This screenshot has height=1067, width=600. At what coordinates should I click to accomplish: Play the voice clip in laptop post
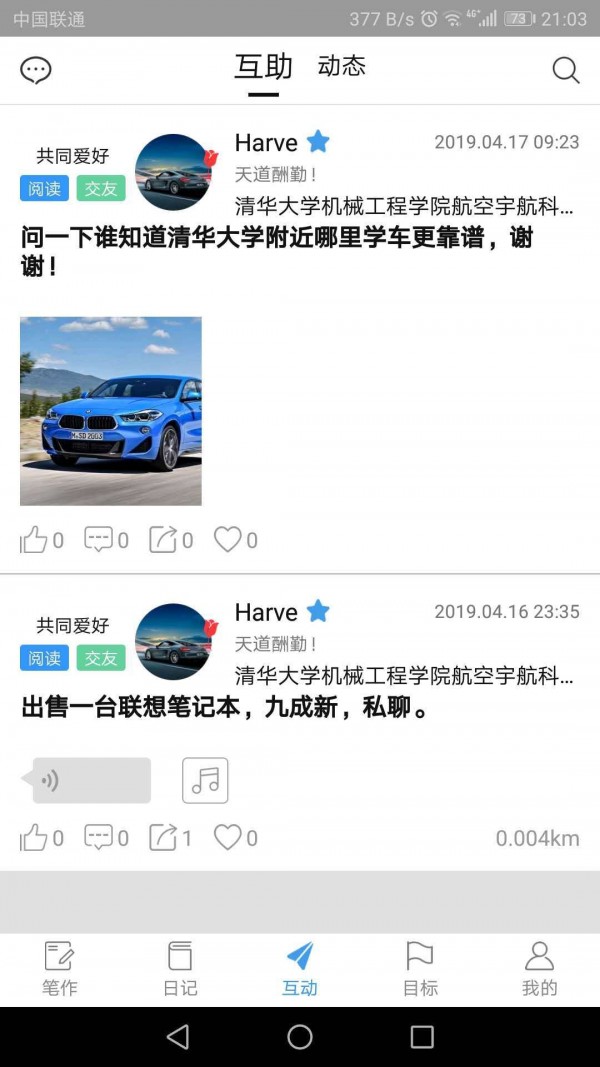point(90,780)
